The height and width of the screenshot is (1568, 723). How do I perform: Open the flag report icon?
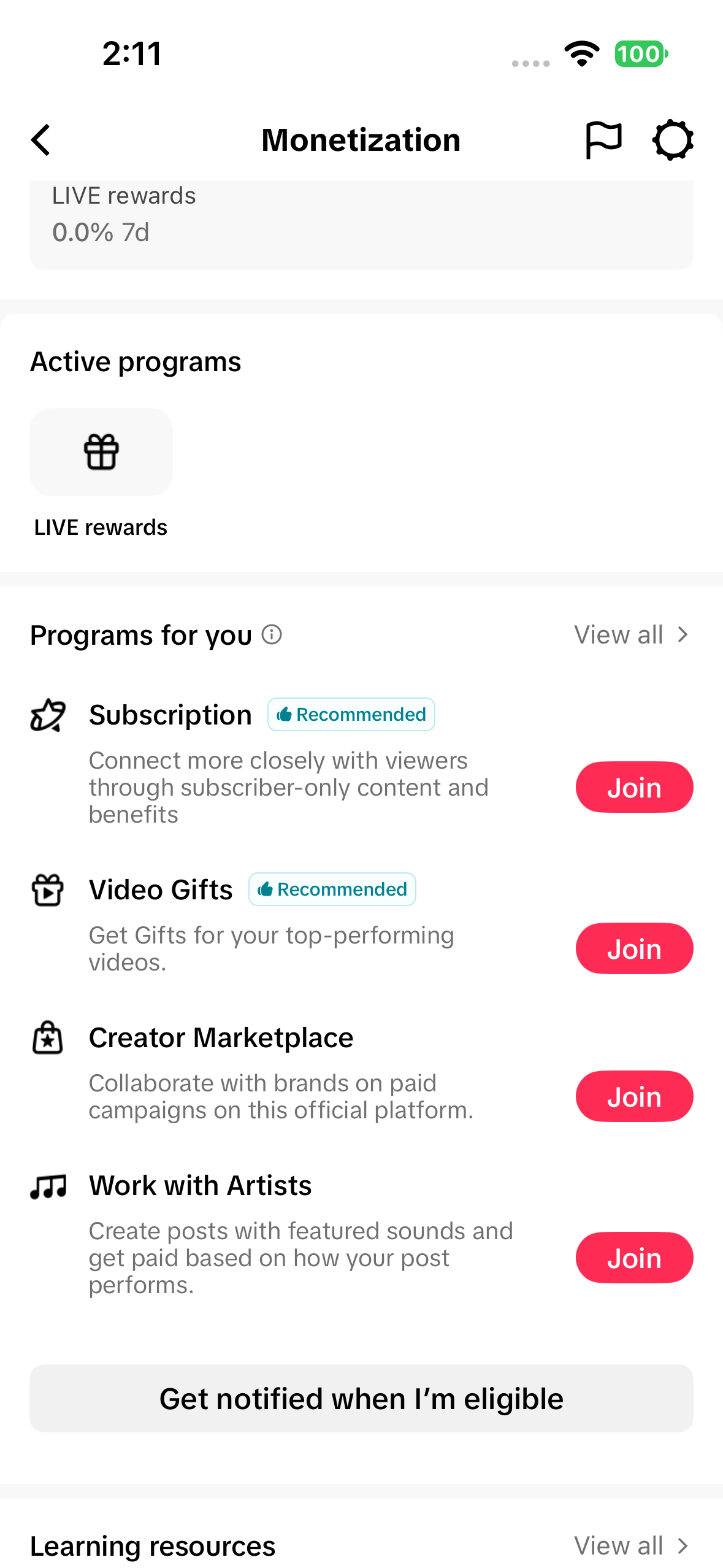(x=603, y=140)
